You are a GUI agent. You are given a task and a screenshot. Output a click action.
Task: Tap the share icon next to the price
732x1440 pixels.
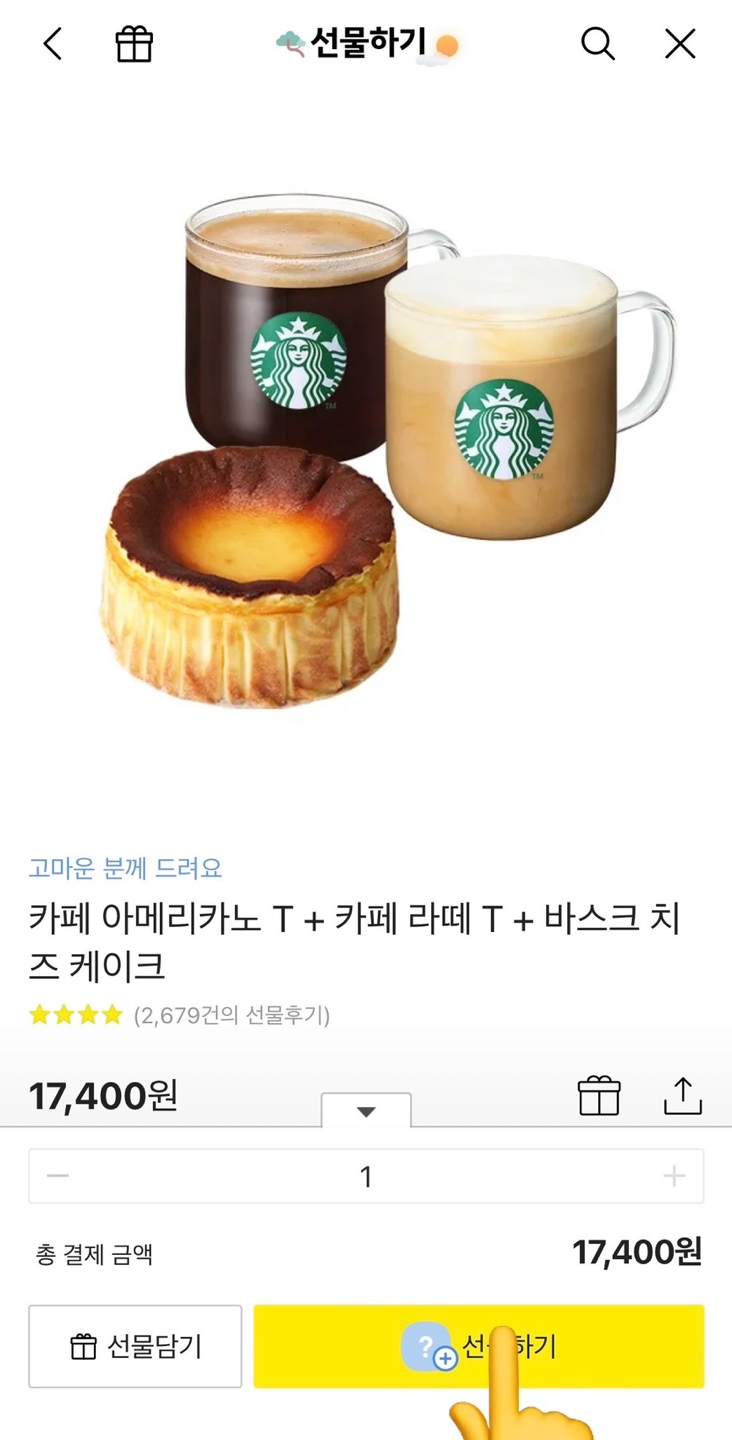coord(683,1095)
